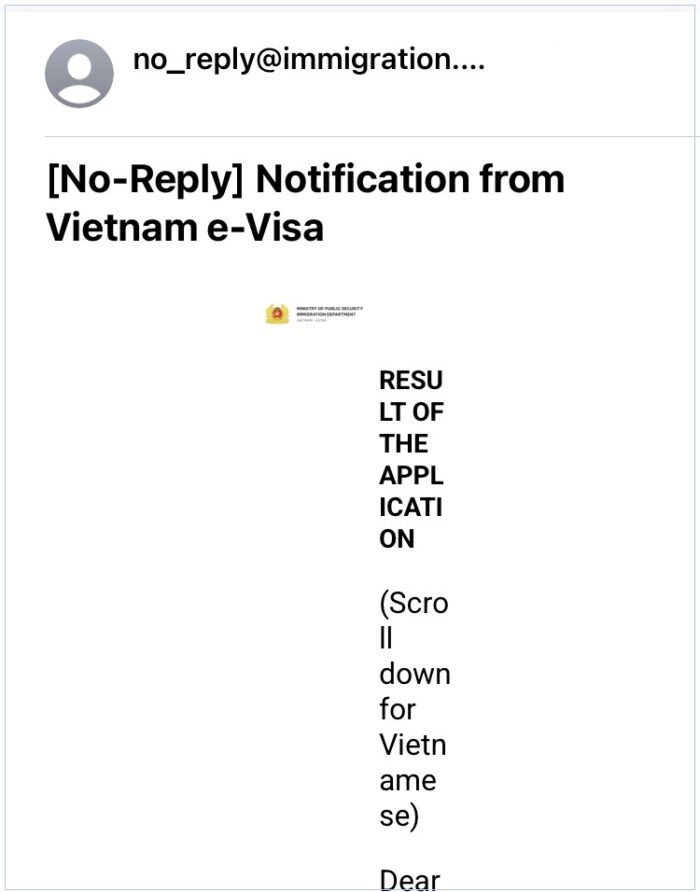
Task: Tap the no_reply@immigration sender address
Action: pyautogui.click(x=308, y=60)
